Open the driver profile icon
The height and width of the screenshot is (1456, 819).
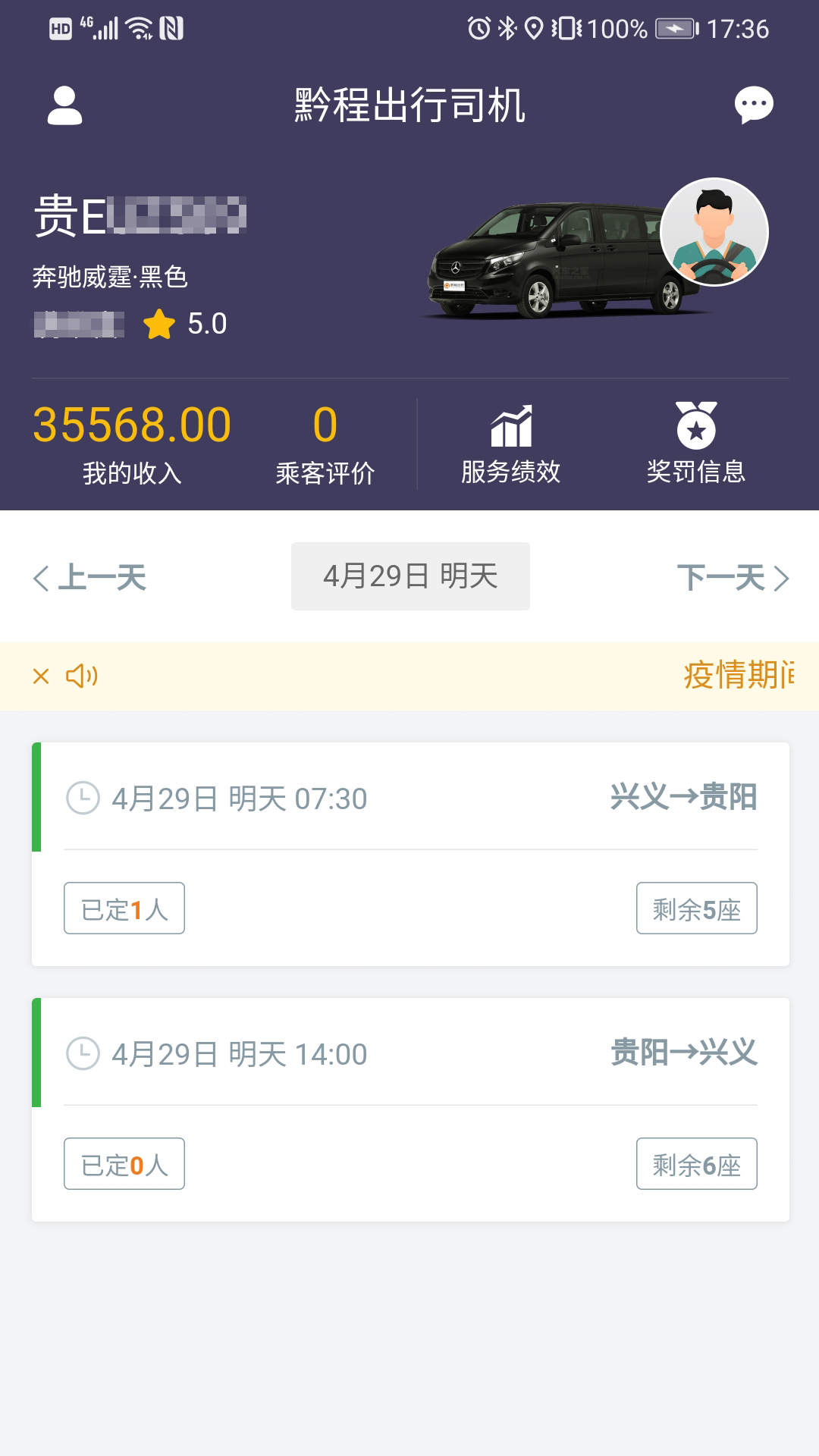click(64, 106)
